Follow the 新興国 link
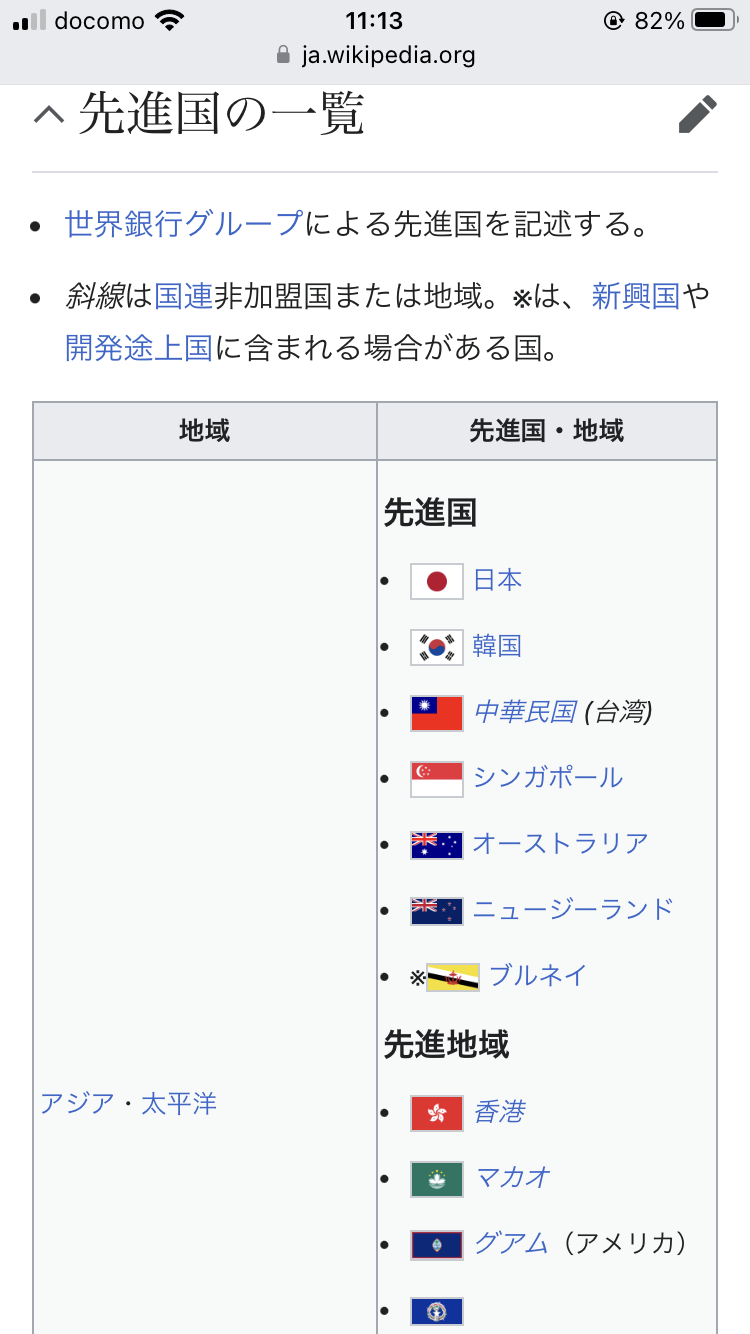This screenshot has height=1334, width=750. point(635,296)
